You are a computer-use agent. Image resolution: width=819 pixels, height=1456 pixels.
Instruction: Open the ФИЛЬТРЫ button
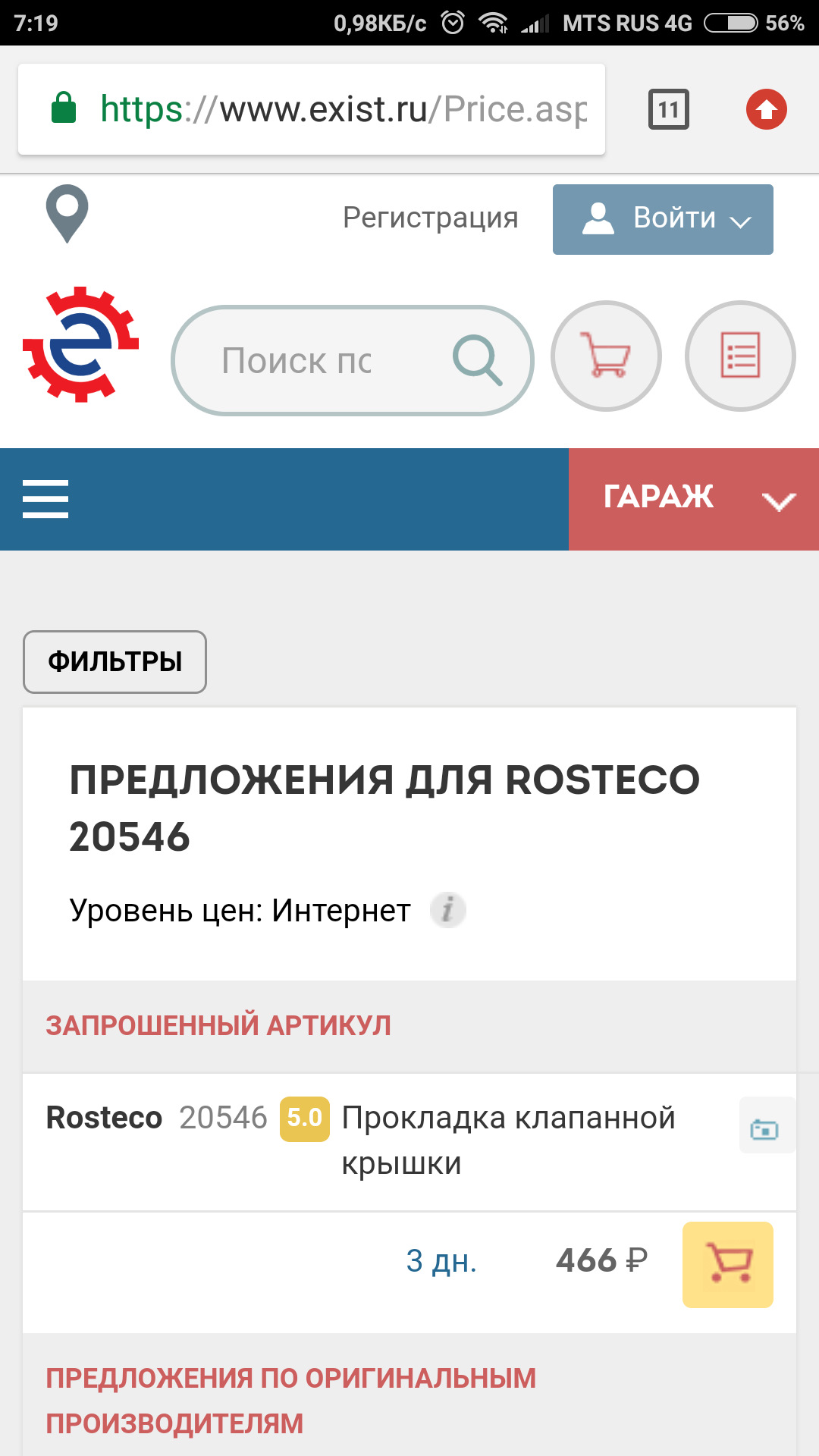pos(115,662)
